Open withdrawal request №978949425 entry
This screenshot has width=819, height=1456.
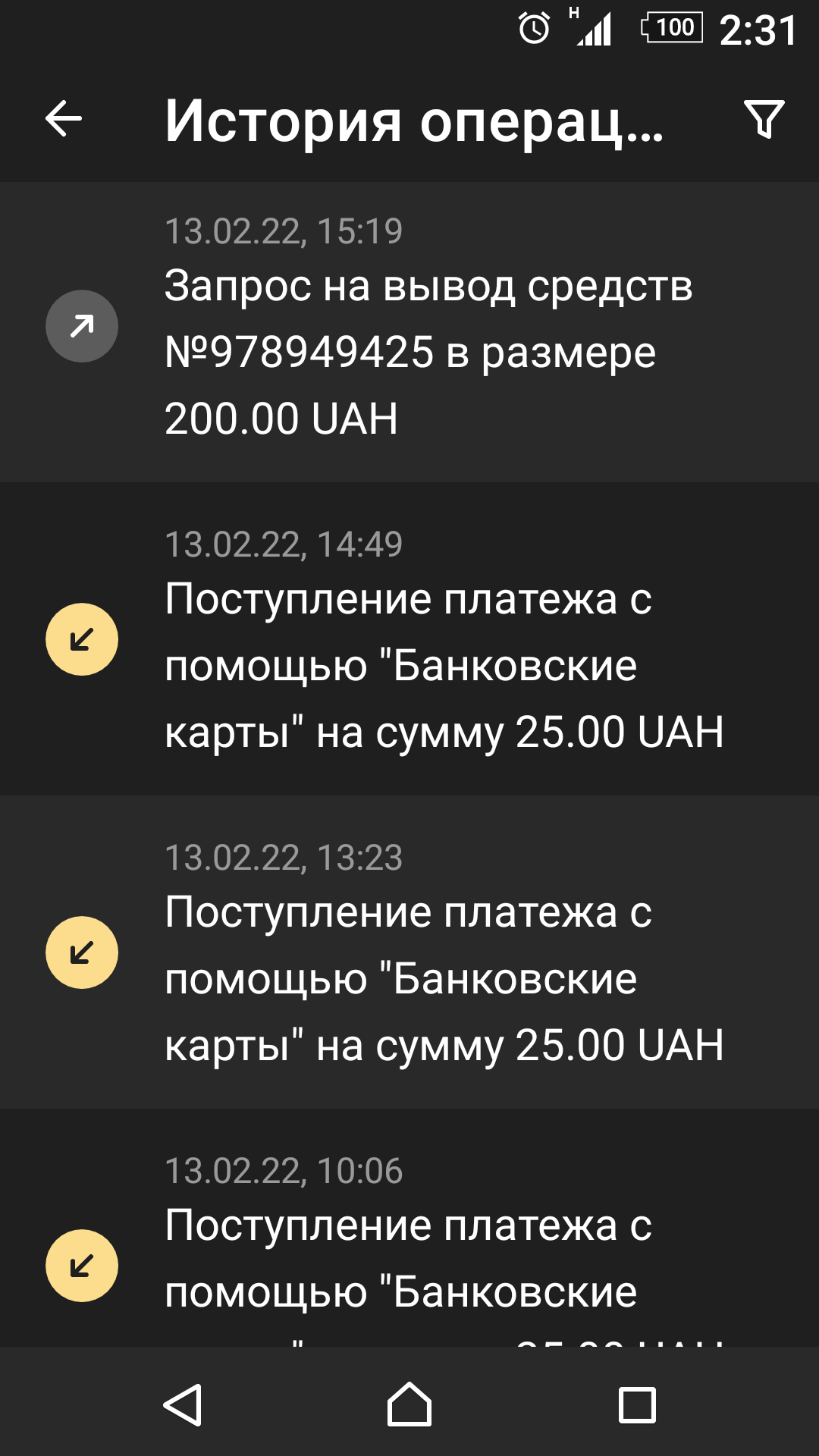point(409,331)
